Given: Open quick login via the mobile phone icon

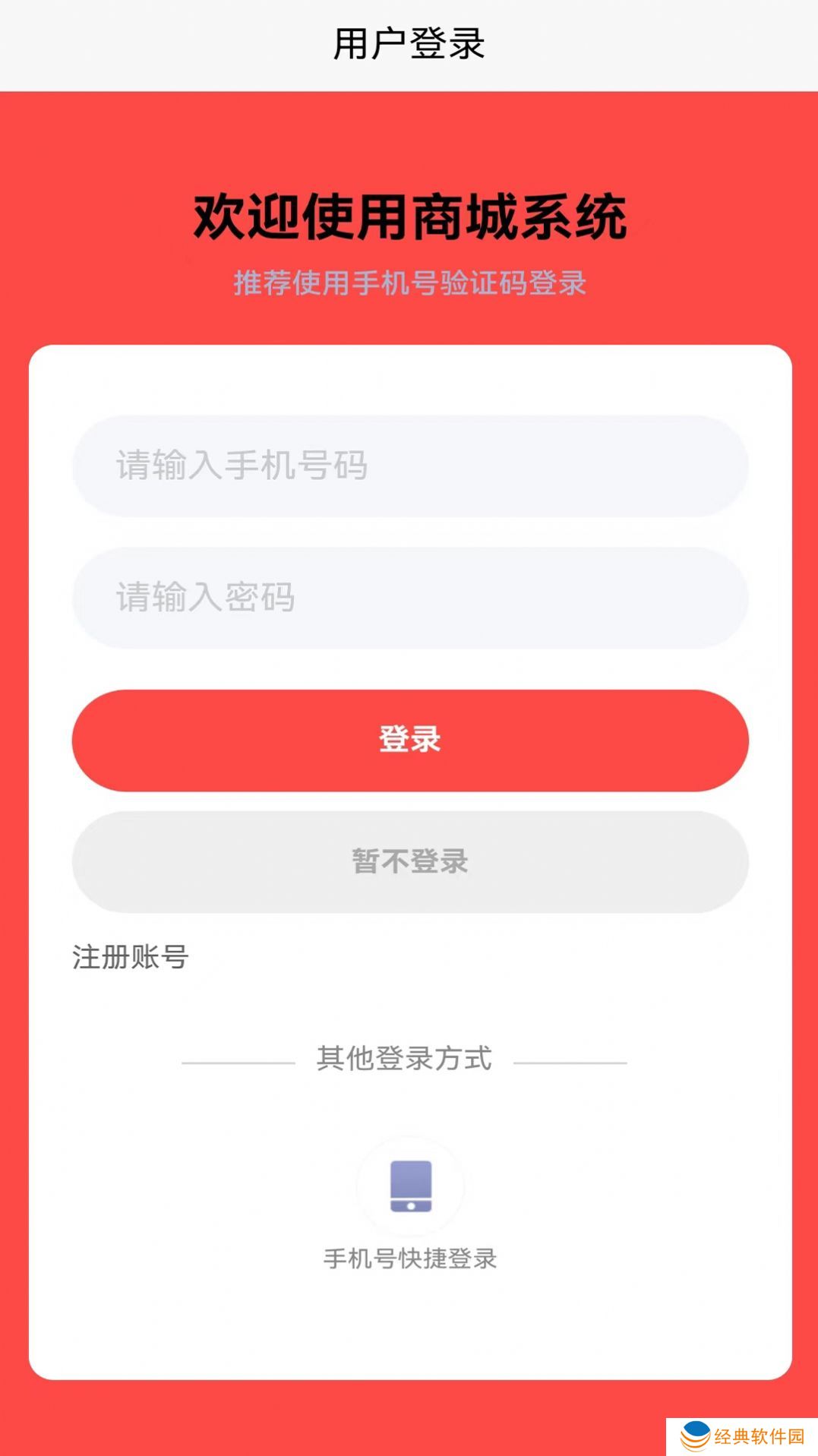Looking at the screenshot, I should pyautogui.click(x=410, y=1186).
